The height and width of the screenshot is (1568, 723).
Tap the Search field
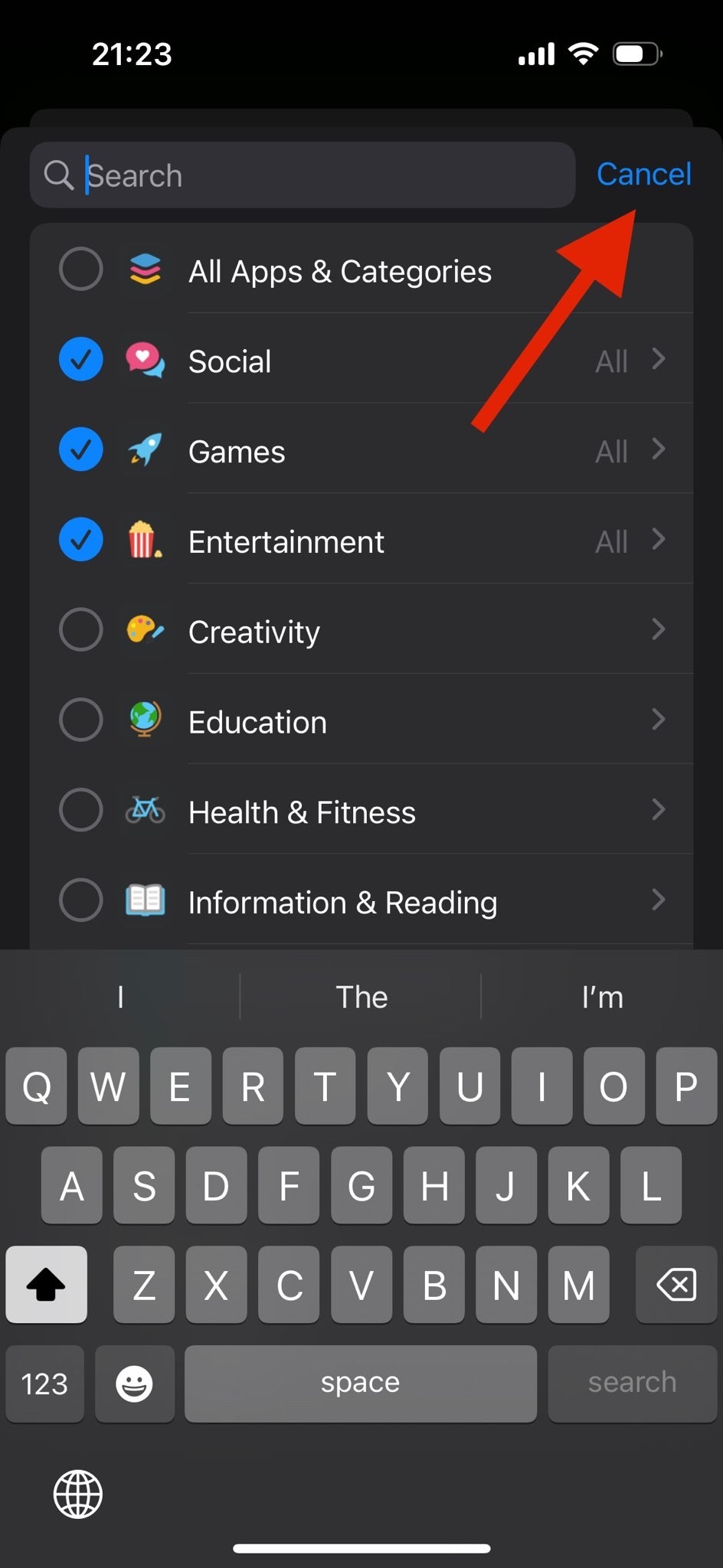(x=322, y=175)
